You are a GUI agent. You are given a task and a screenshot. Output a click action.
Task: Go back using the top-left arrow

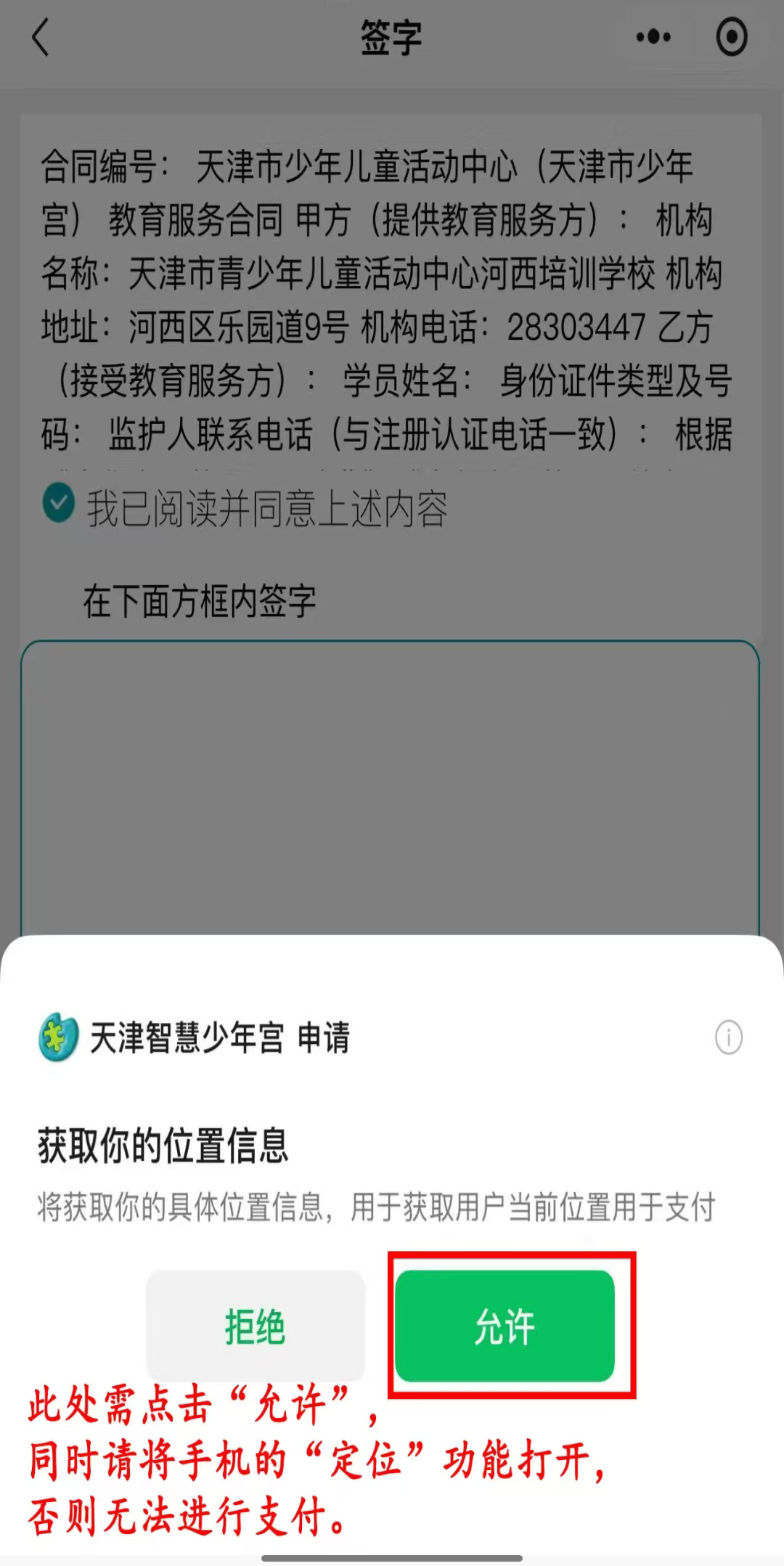[x=41, y=38]
